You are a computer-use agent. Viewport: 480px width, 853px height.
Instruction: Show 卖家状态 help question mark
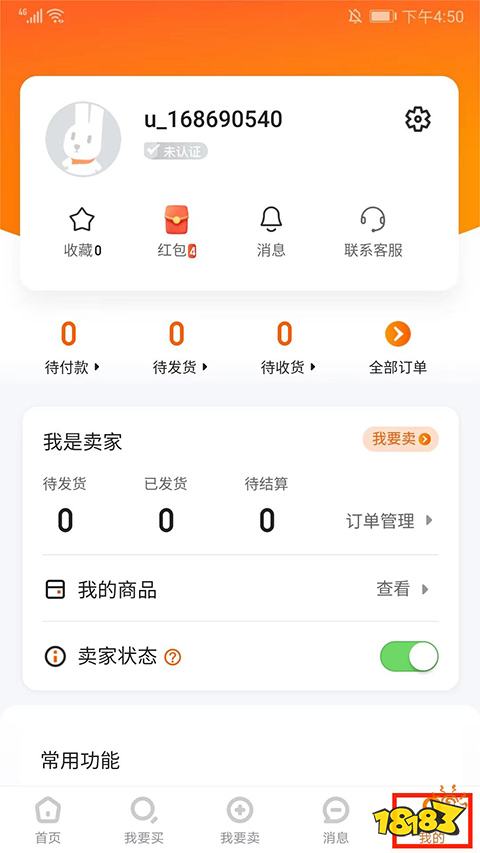pos(173,657)
